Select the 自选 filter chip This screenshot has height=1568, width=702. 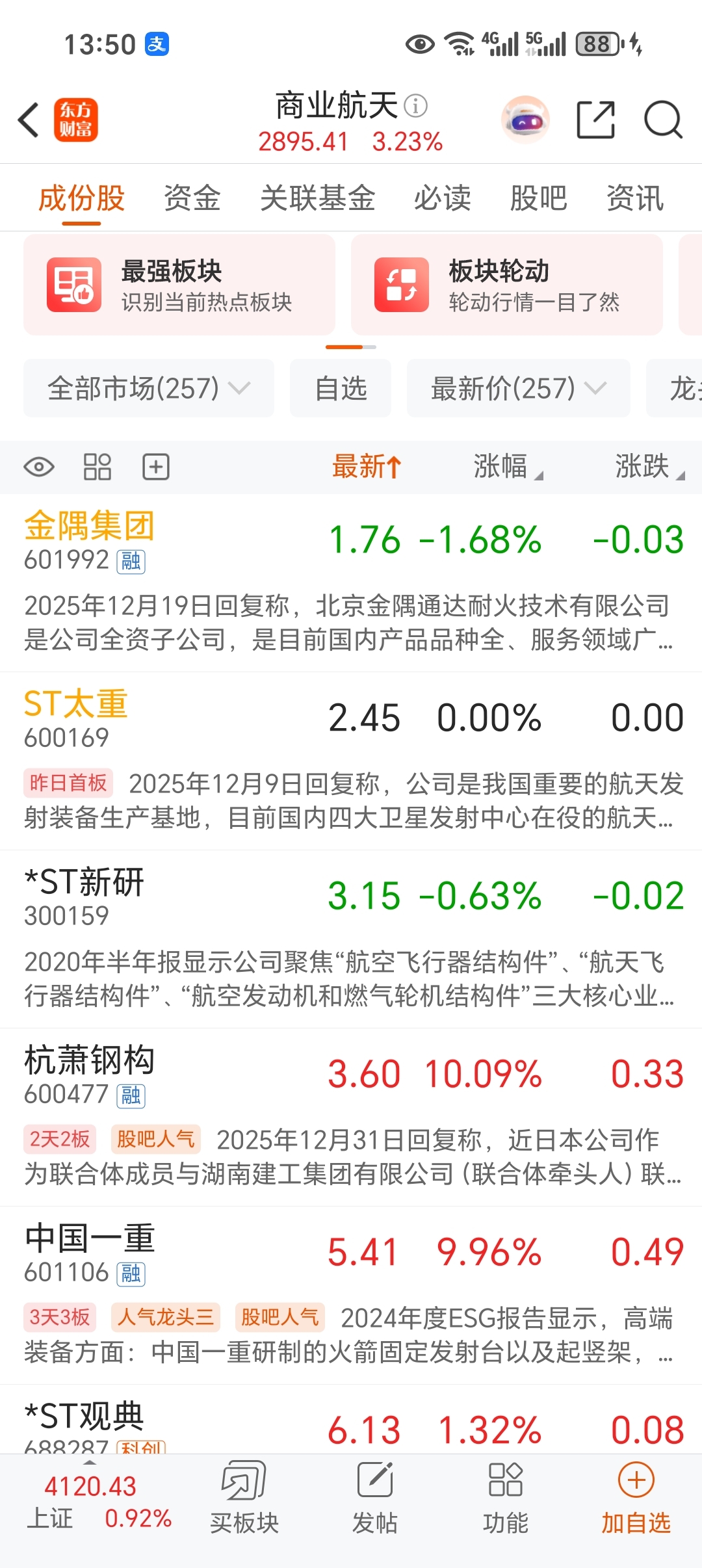341,389
